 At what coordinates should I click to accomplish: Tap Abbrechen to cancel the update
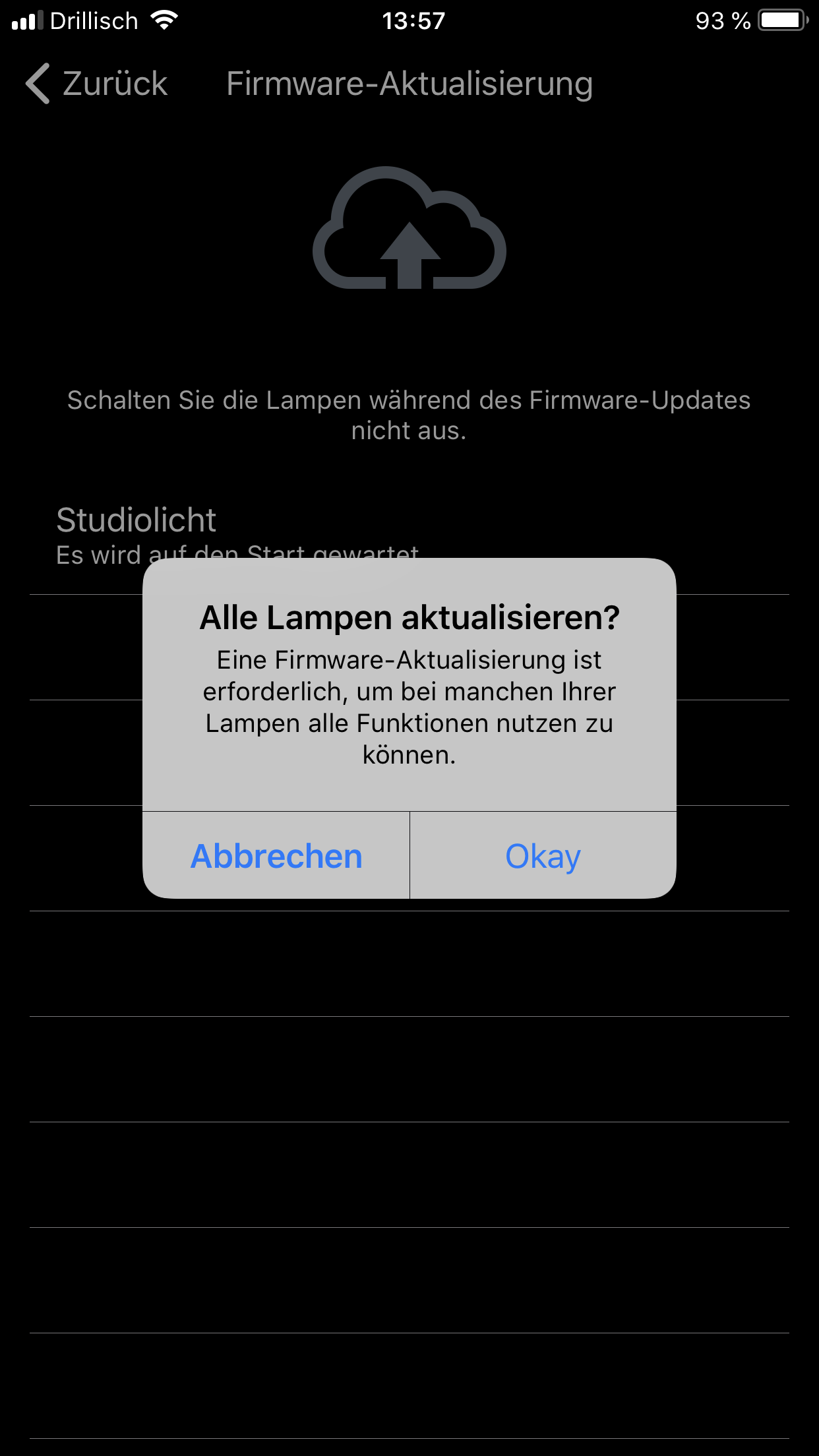tap(276, 856)
